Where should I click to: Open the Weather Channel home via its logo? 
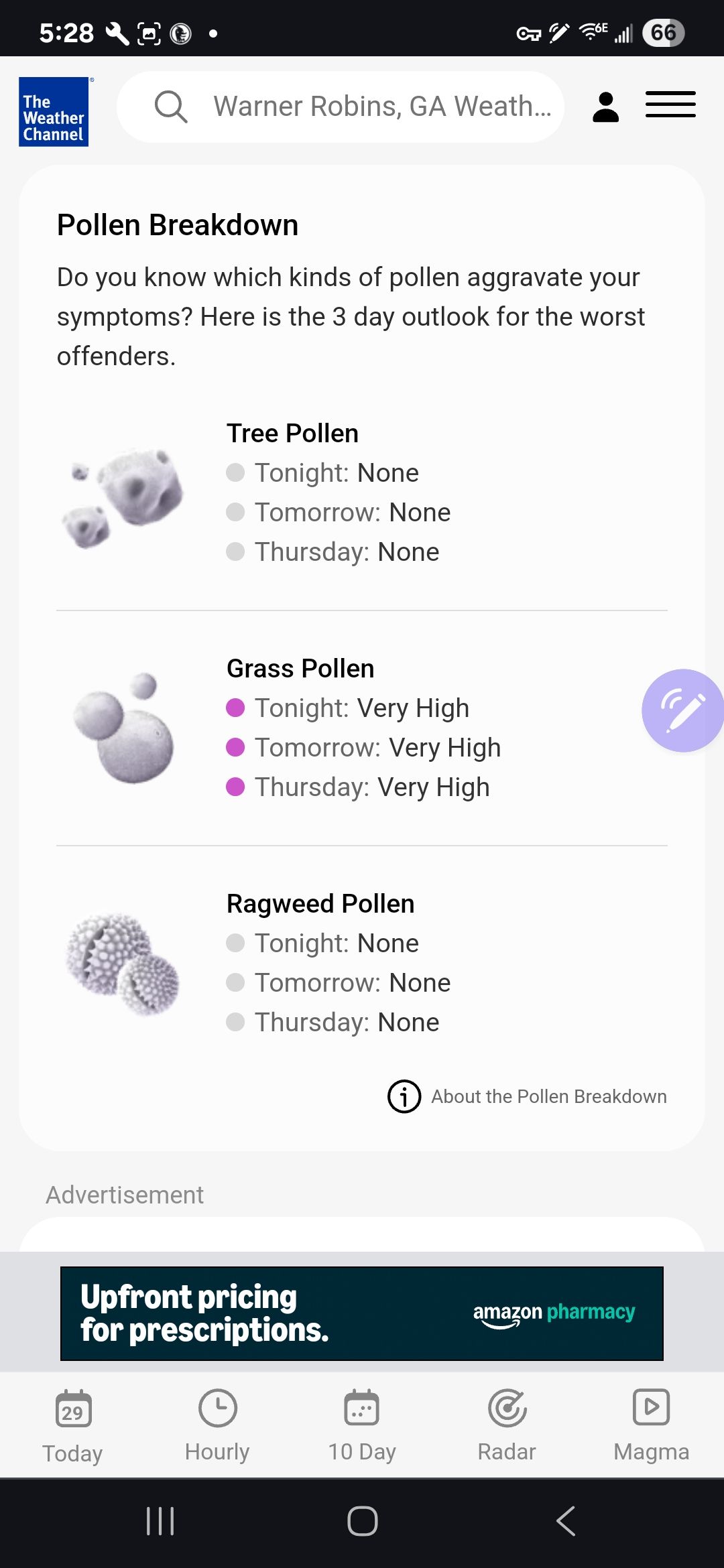coord(53,111)
